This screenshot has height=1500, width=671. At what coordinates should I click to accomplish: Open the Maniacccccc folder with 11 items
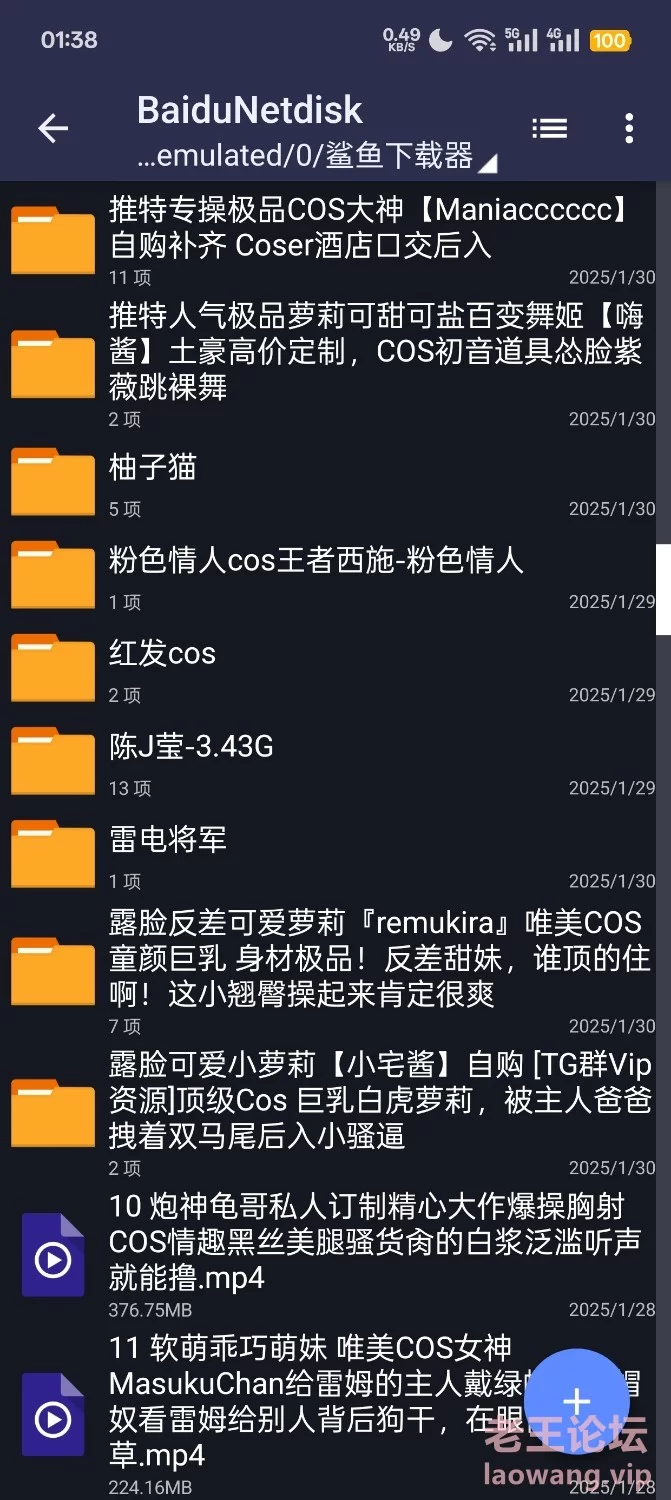(x=335, y=239)
